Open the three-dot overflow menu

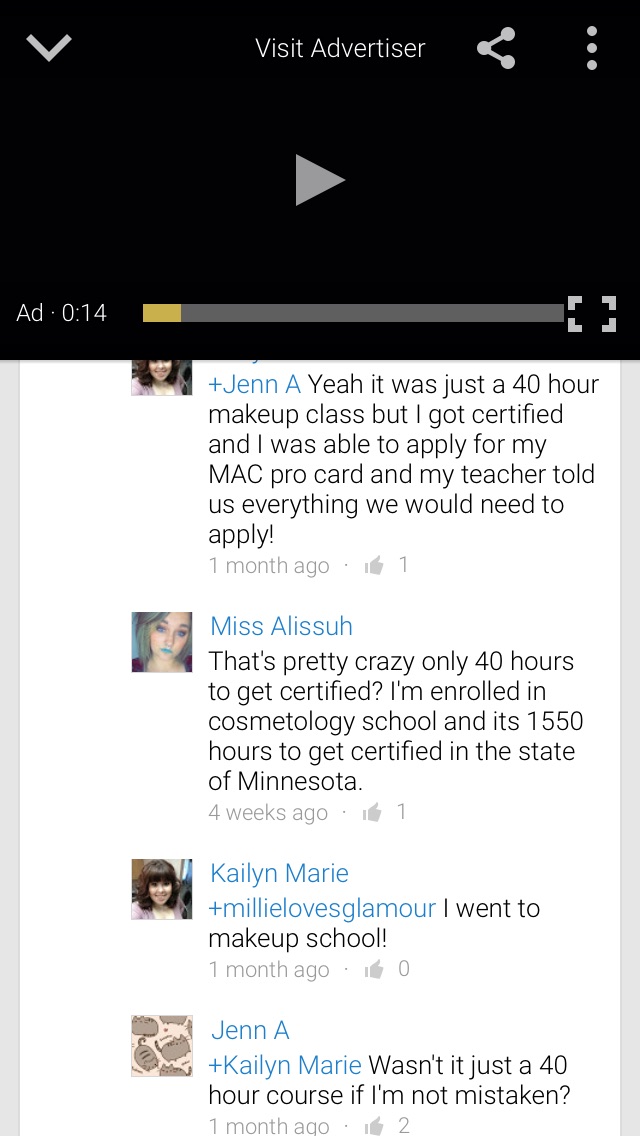click(x=591, y=48)
